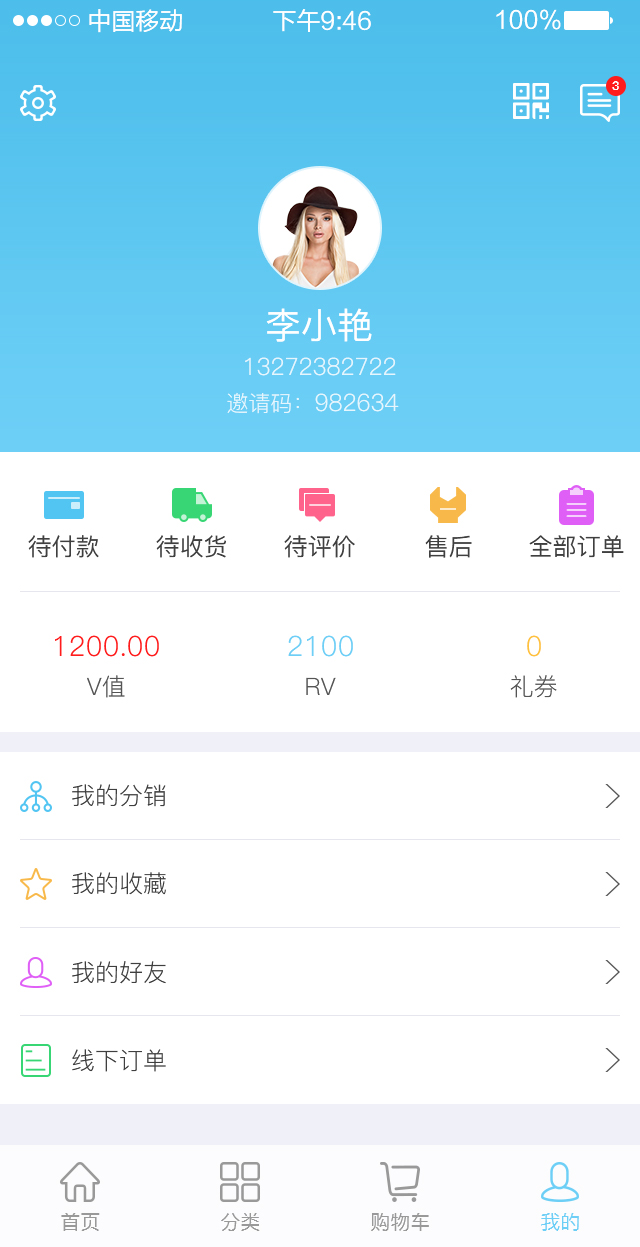View 待收货 orders awaiting delivery
The image size is (640, 1247).
pos(192,523)
